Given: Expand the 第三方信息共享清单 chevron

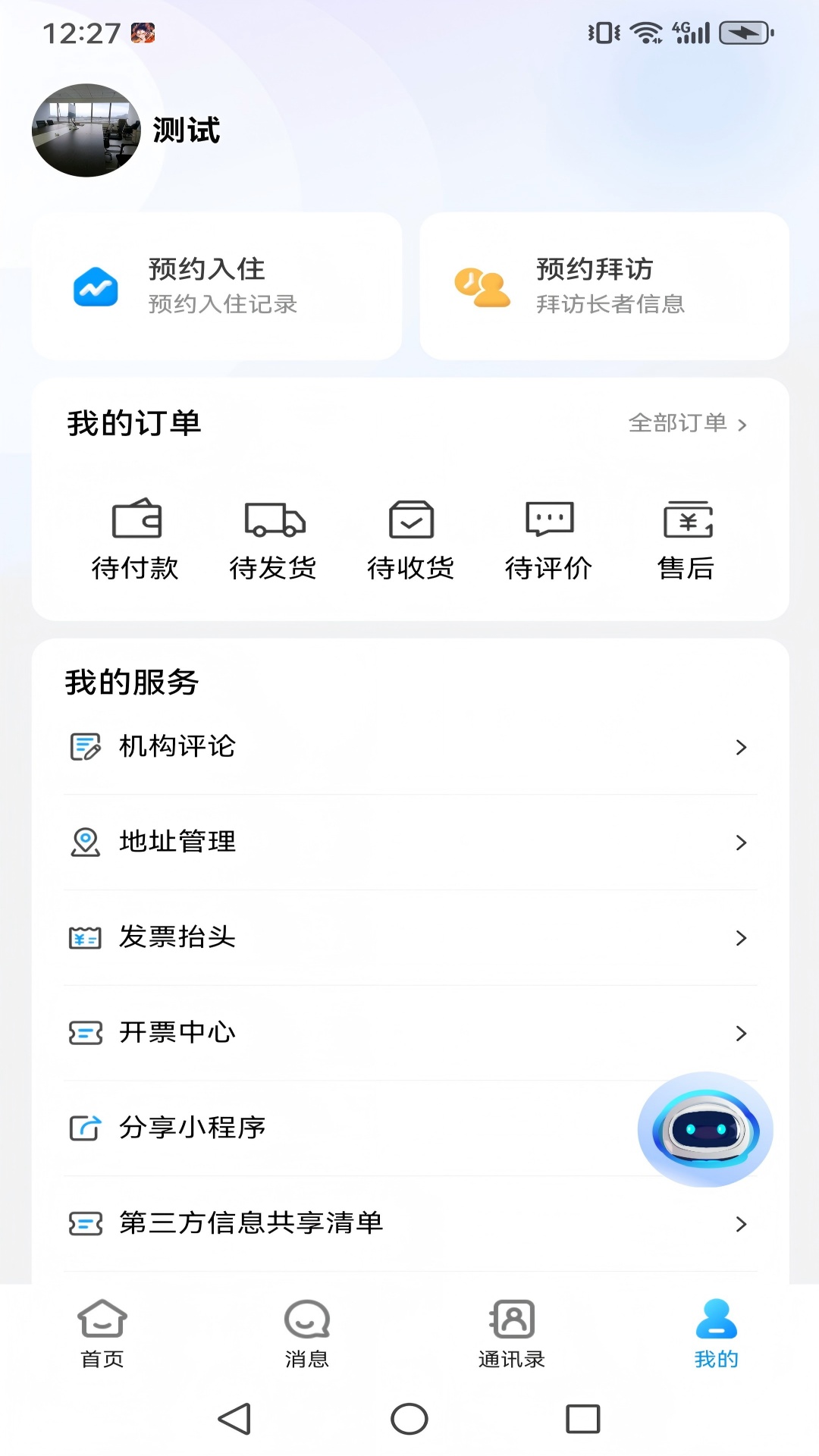Looking at the screenshot, I should pyautogui.click(x=741, y=1224).
